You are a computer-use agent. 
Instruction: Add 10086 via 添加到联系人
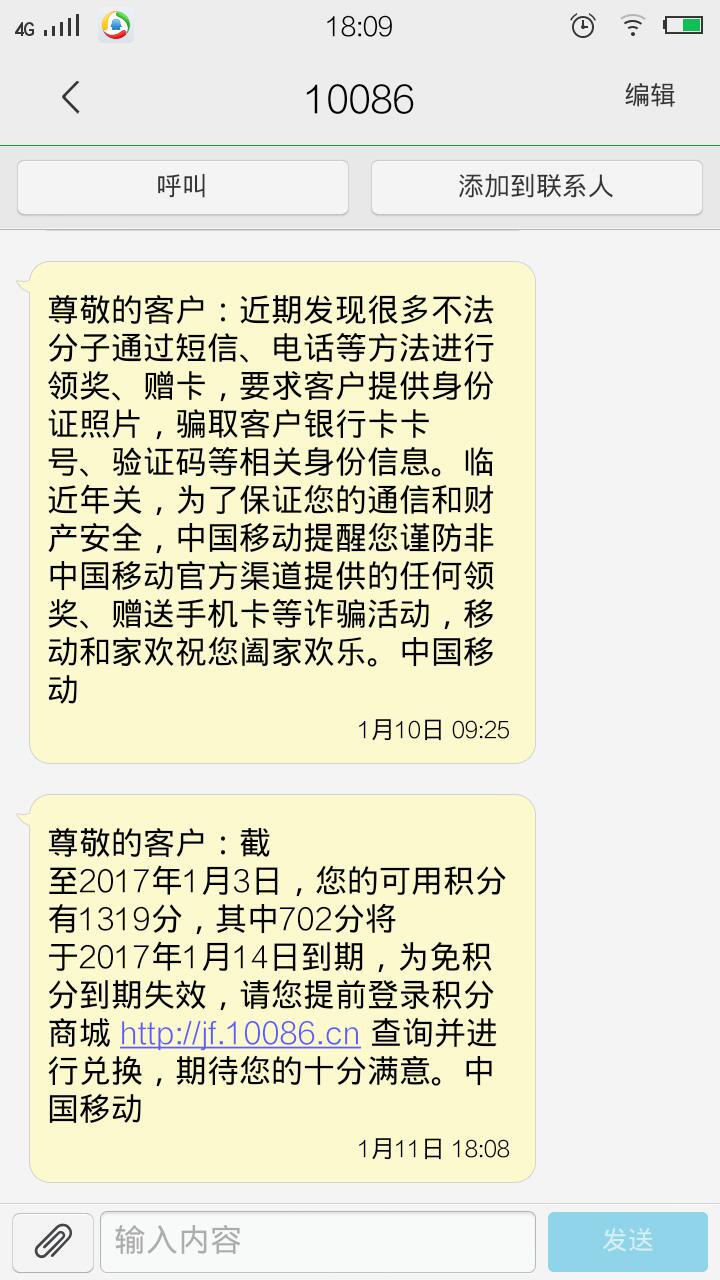[x=535, y=187]
